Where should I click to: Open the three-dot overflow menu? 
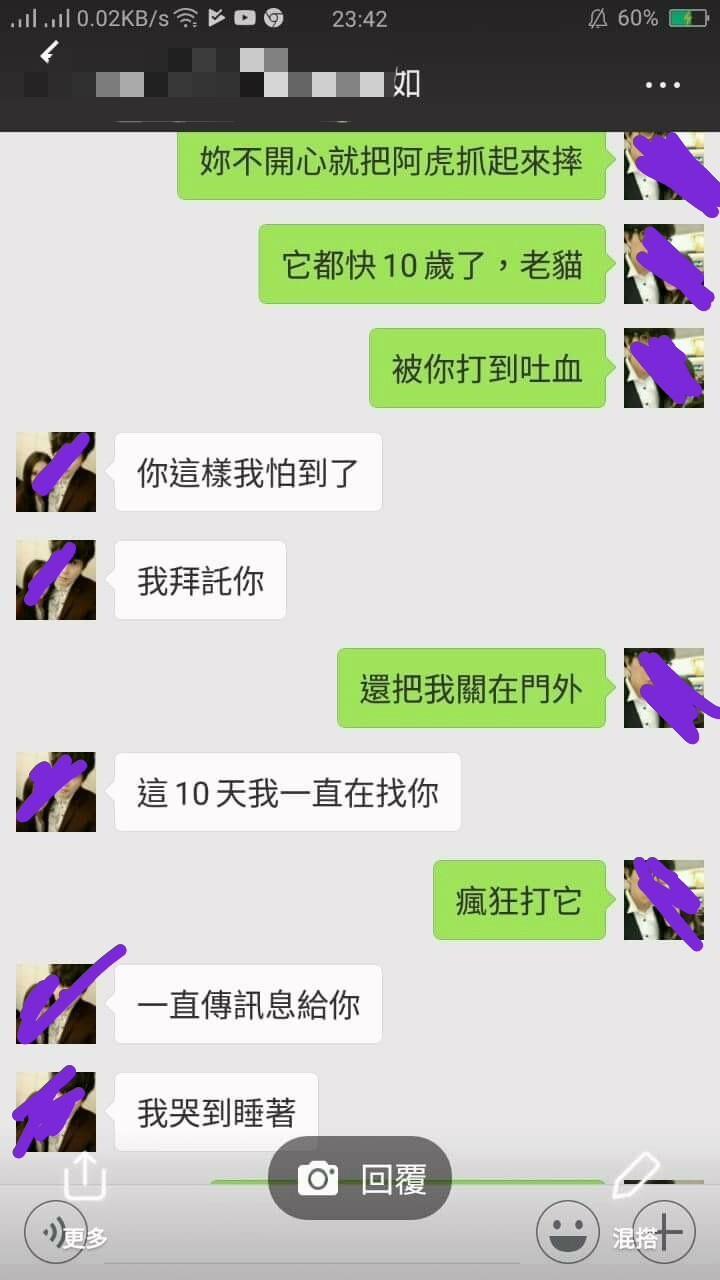(x=662, y=85)
